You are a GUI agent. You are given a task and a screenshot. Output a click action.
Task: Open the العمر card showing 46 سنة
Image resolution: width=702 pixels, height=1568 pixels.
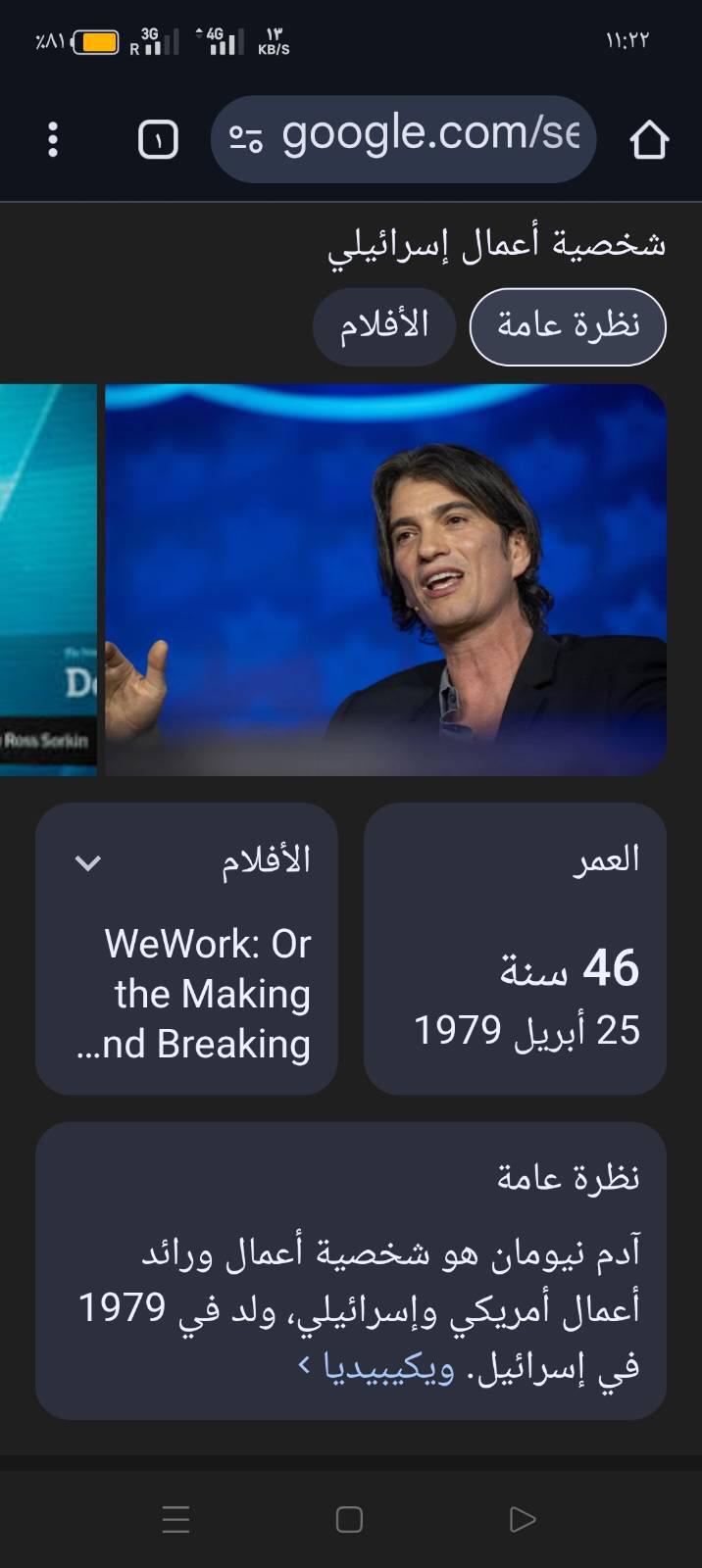click(515, 948)
